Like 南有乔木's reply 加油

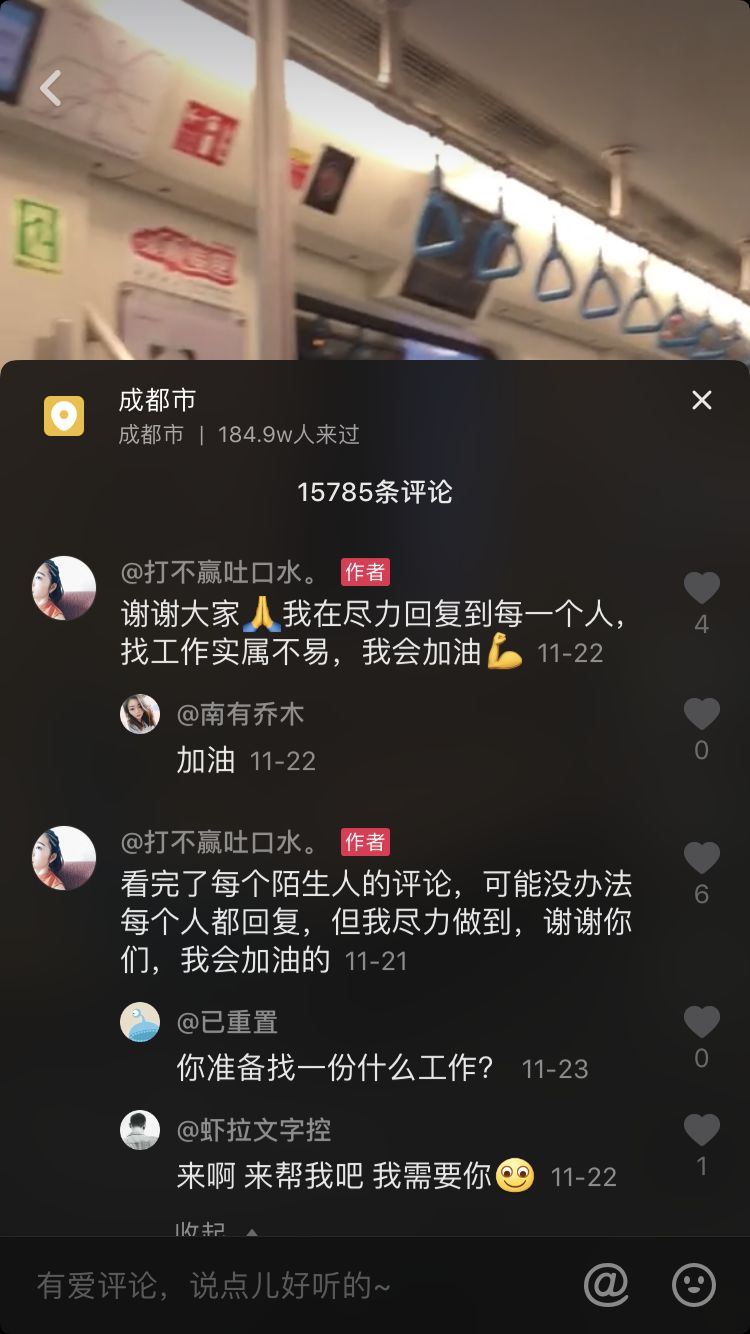pyautogui.click(x=701, y=715)
